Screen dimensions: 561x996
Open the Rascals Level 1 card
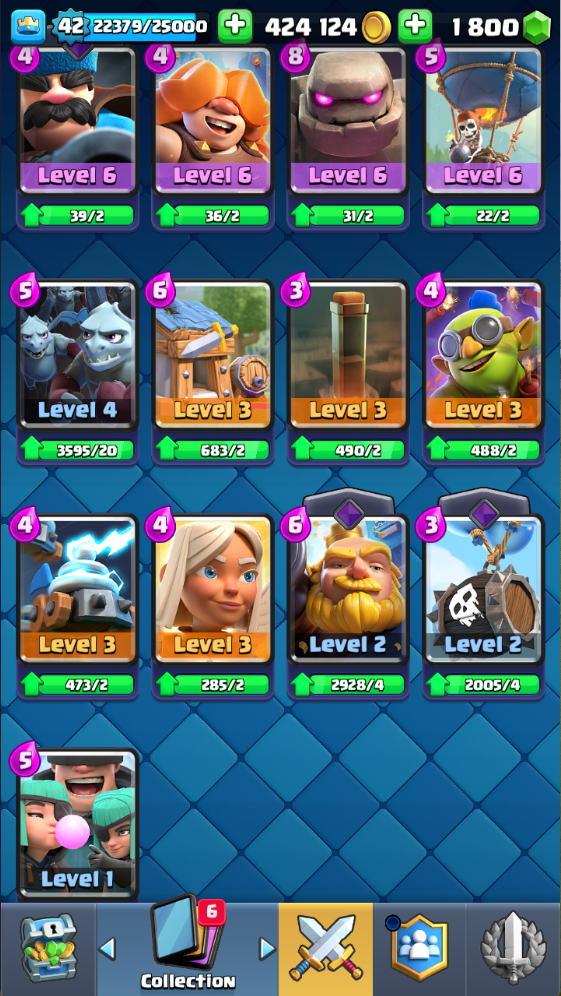78,824
